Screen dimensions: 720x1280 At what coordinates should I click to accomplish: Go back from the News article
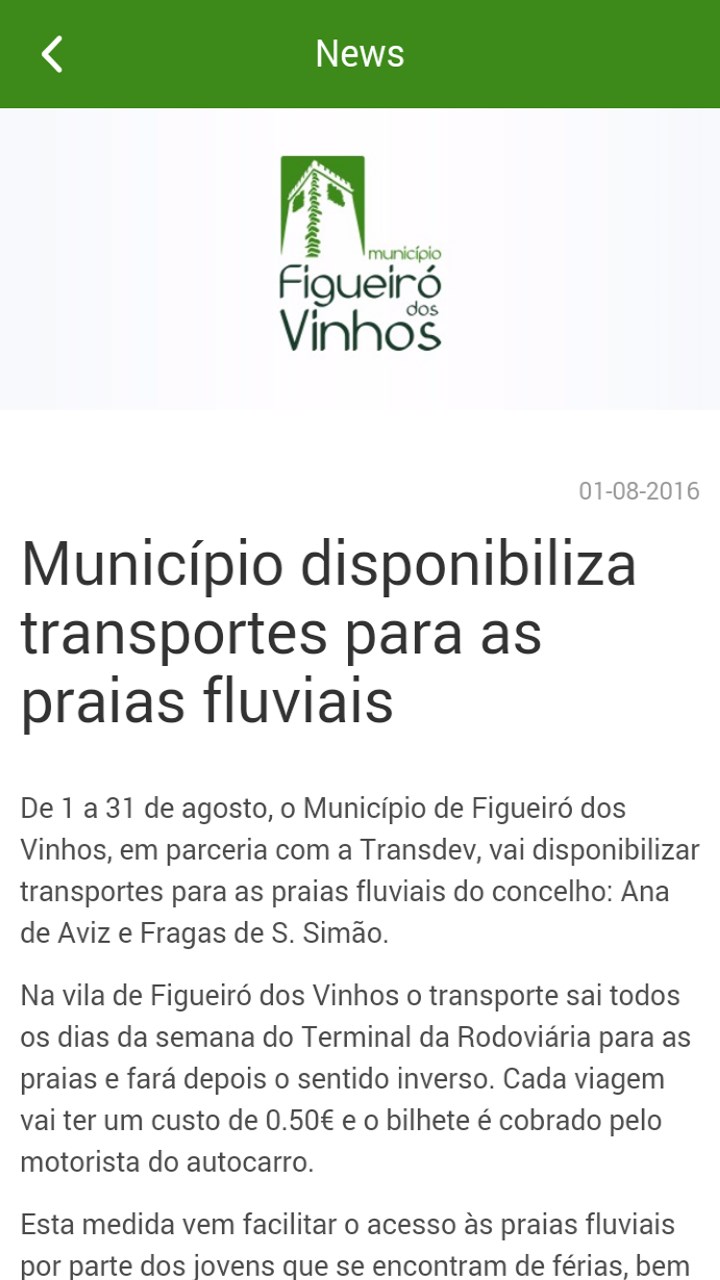(x=52, y=54)
